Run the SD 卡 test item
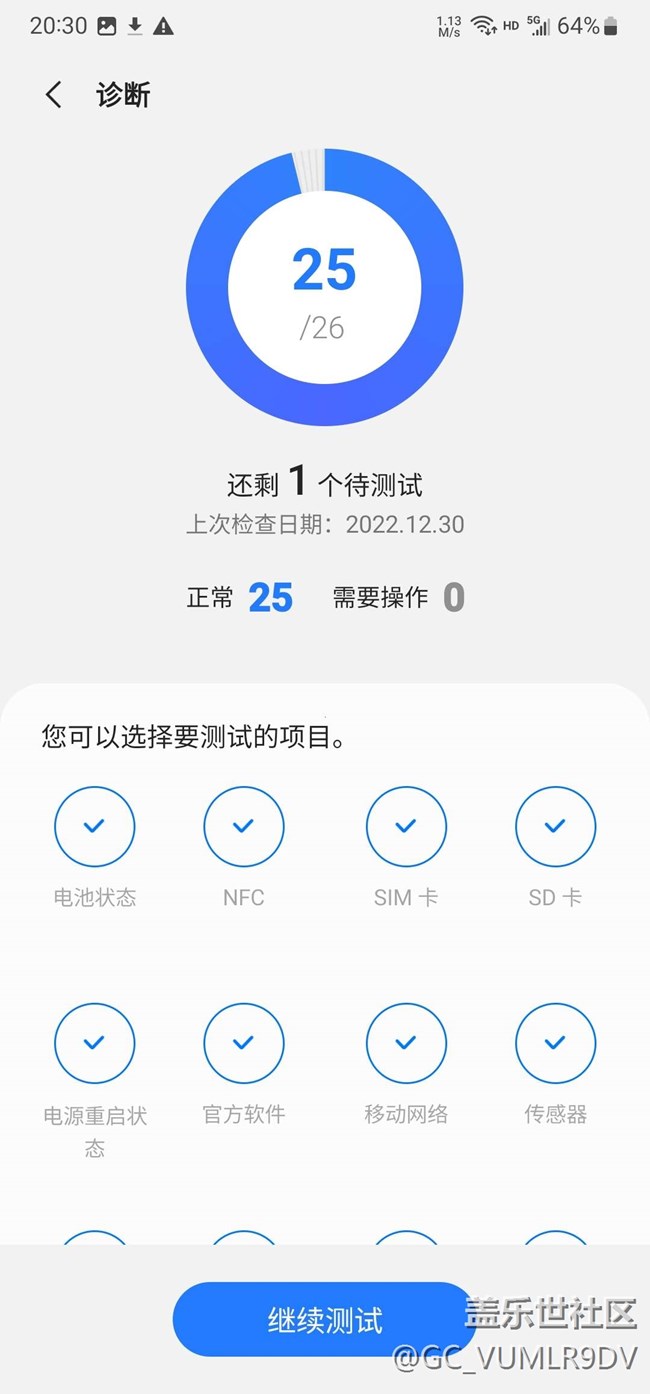This screenshot has height=1394, width=650. pyautogui.click(x=555, y=827)
